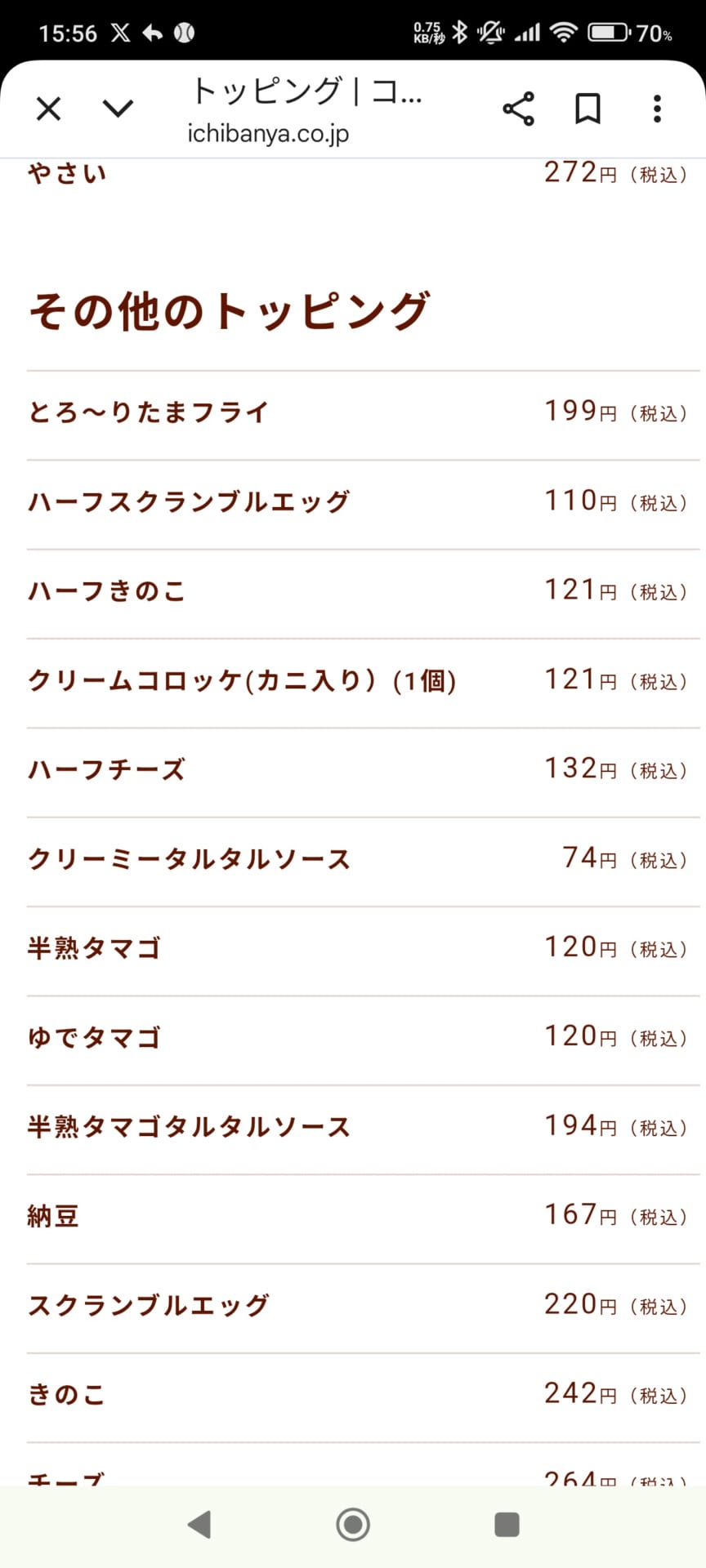This screenshot has height=1568, width=706.
Task: Bookmark this page
Action: pyautogui.click(x=588, y=109)
